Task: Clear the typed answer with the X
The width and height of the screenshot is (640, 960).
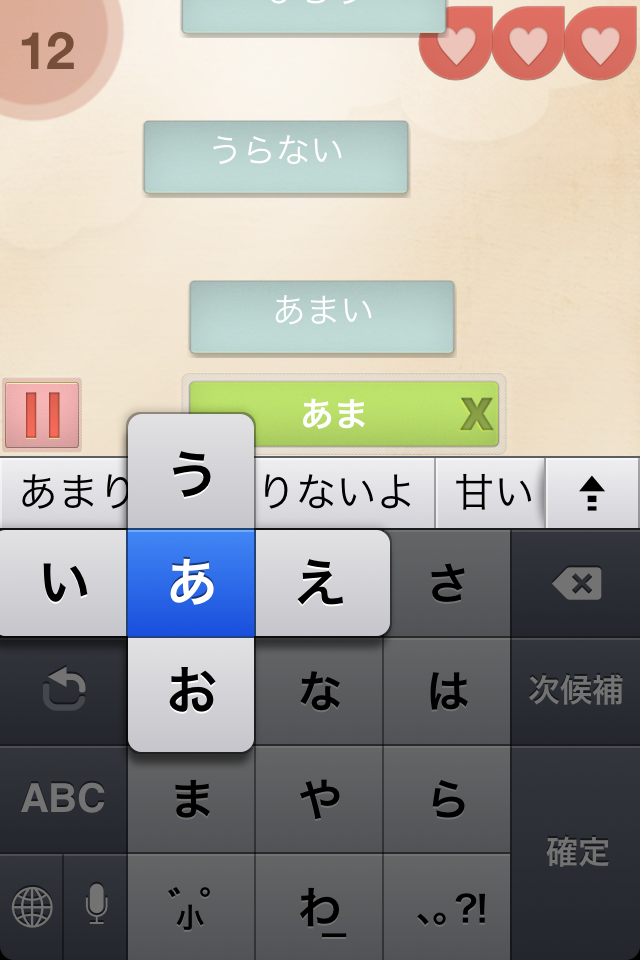Action: tap(477, 414)
